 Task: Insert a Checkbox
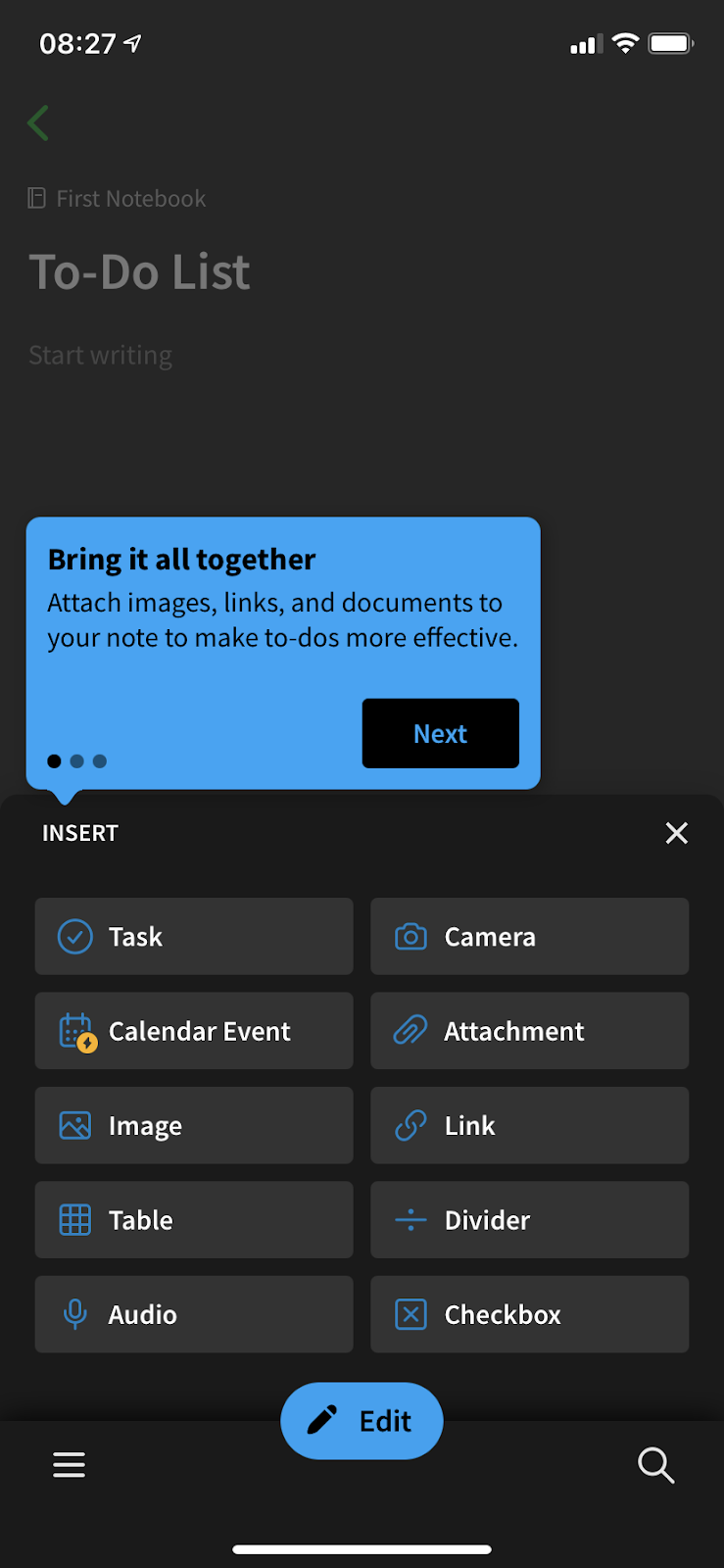529,1314
